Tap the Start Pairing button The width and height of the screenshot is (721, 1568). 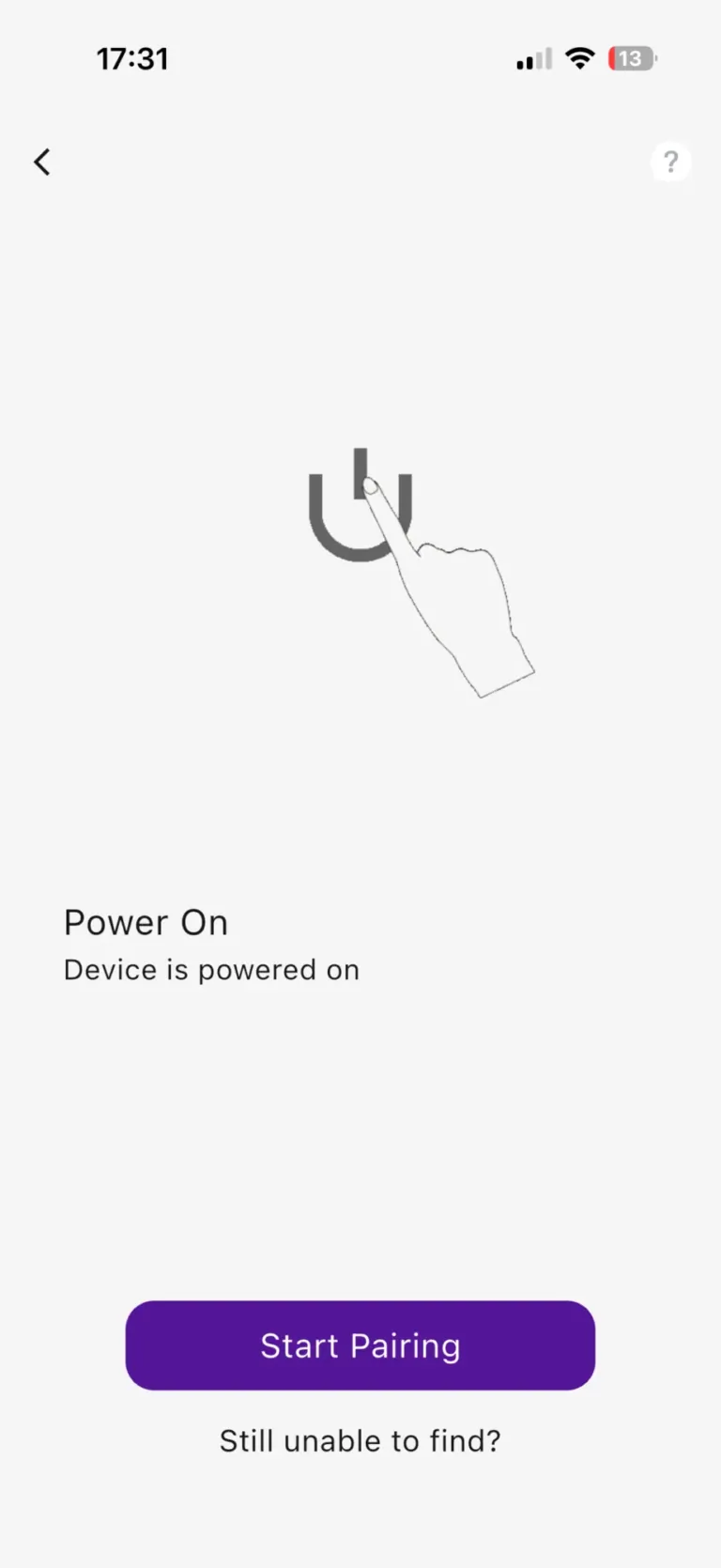360,1345
